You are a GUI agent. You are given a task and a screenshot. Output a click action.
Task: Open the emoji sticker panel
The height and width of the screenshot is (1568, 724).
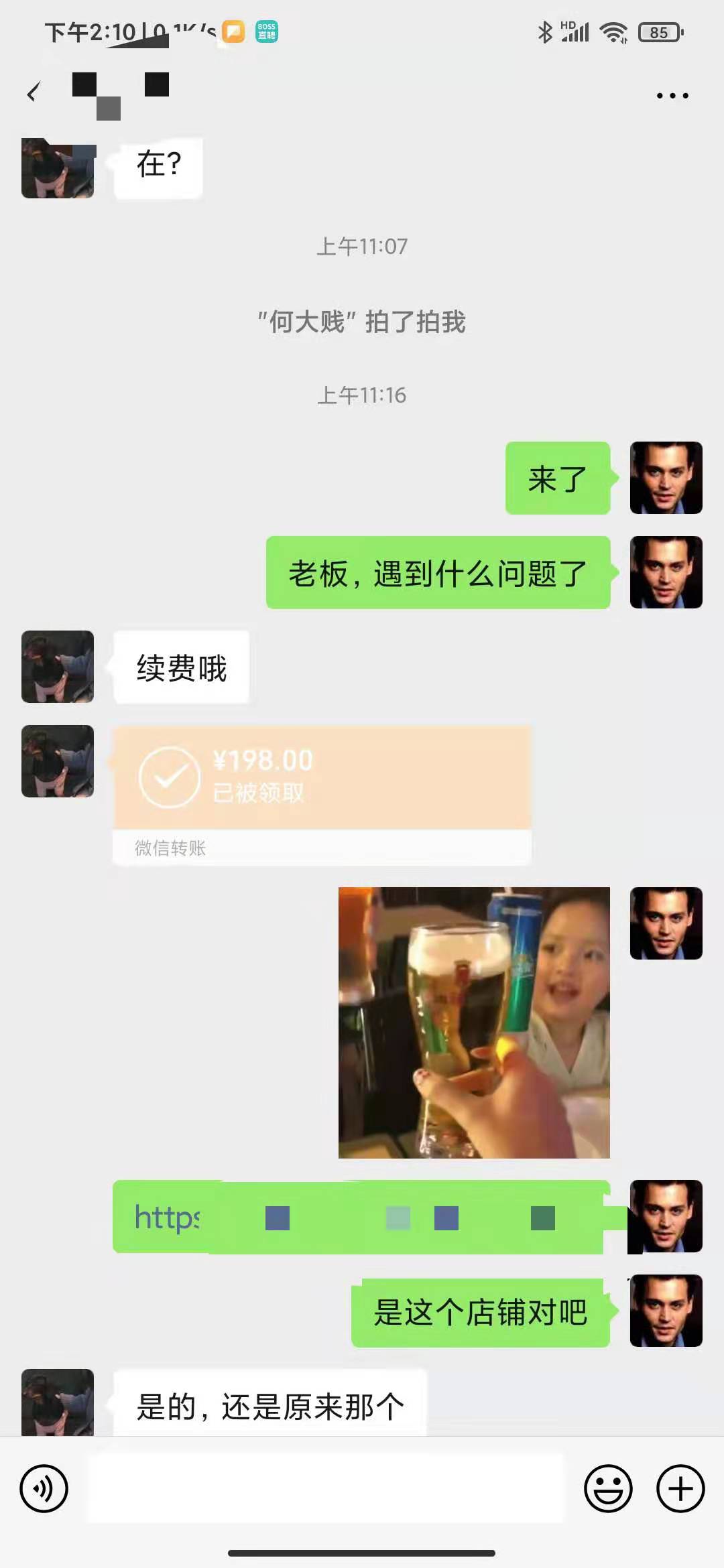(x=608, y=1489)
